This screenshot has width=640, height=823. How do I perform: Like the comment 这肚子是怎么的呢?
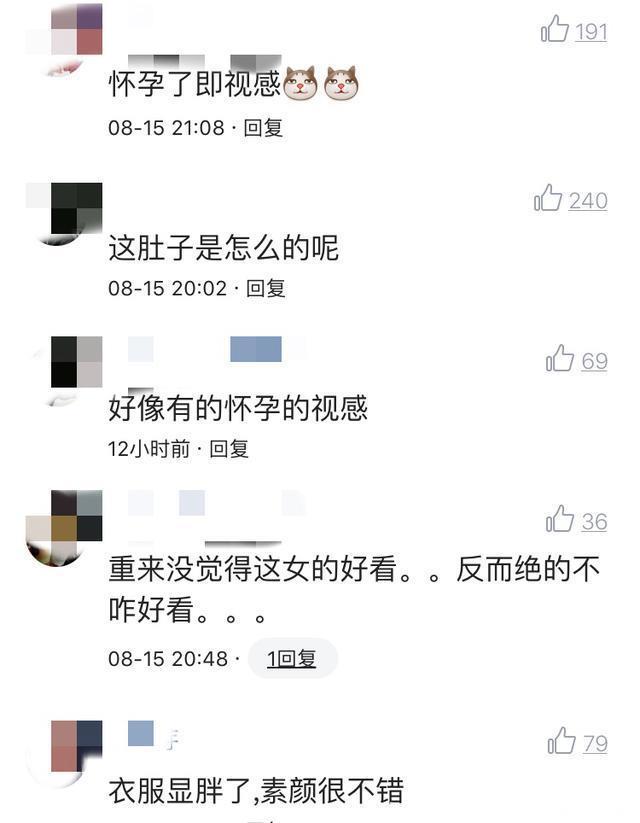549,200
